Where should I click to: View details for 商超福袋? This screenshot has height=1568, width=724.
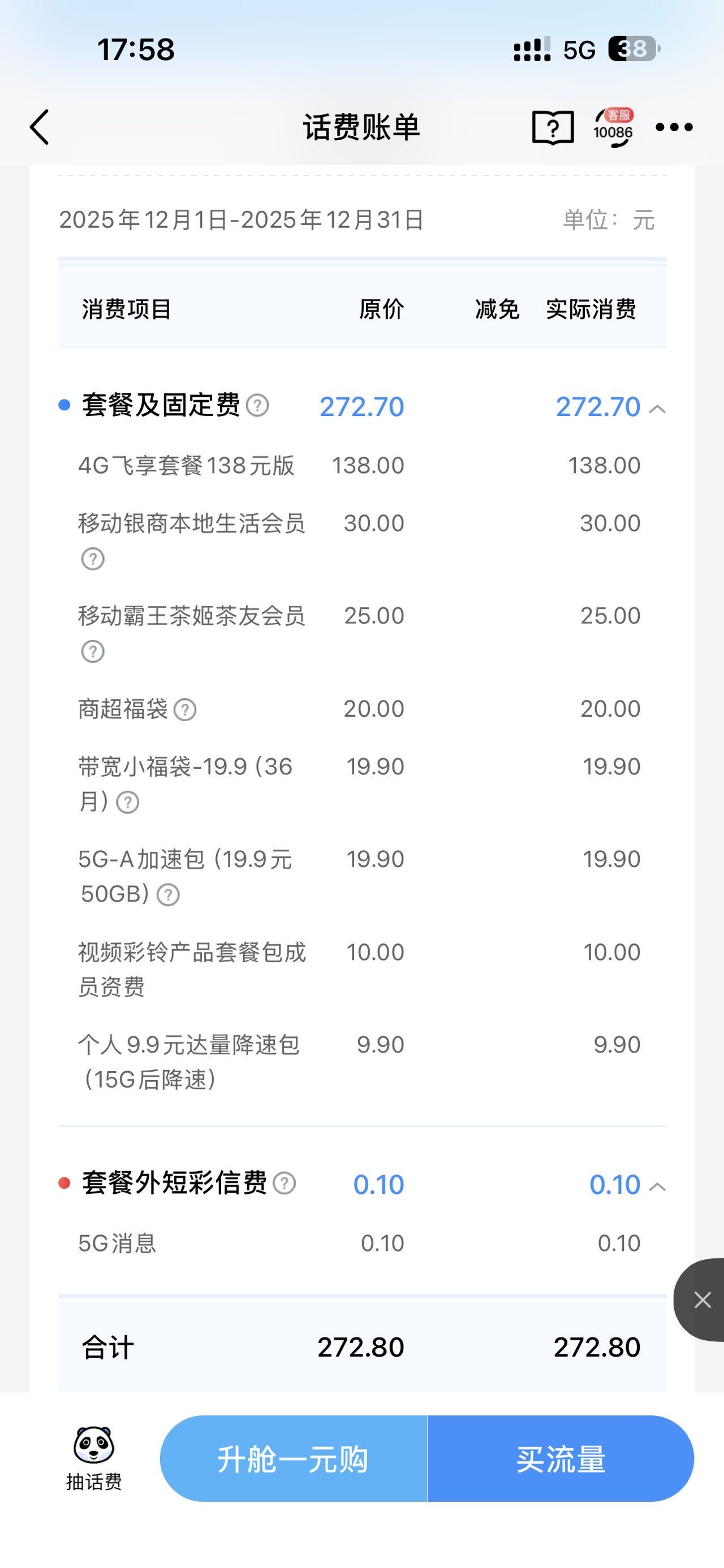pyautogui.click(x=185, y=710)
